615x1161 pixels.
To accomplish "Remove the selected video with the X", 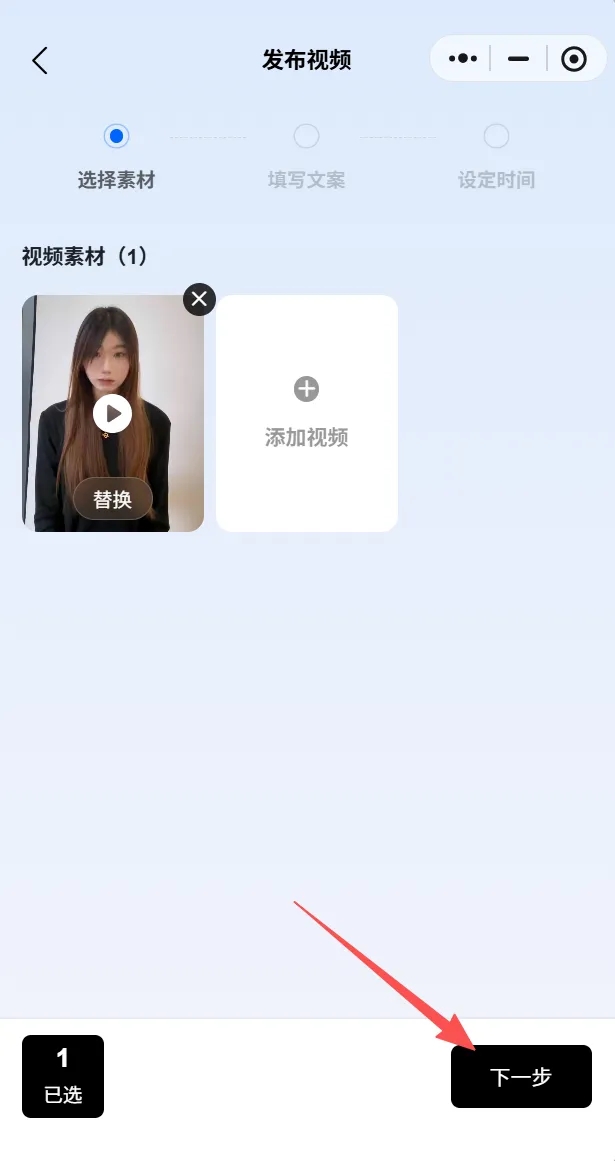I will pos(200,298).
